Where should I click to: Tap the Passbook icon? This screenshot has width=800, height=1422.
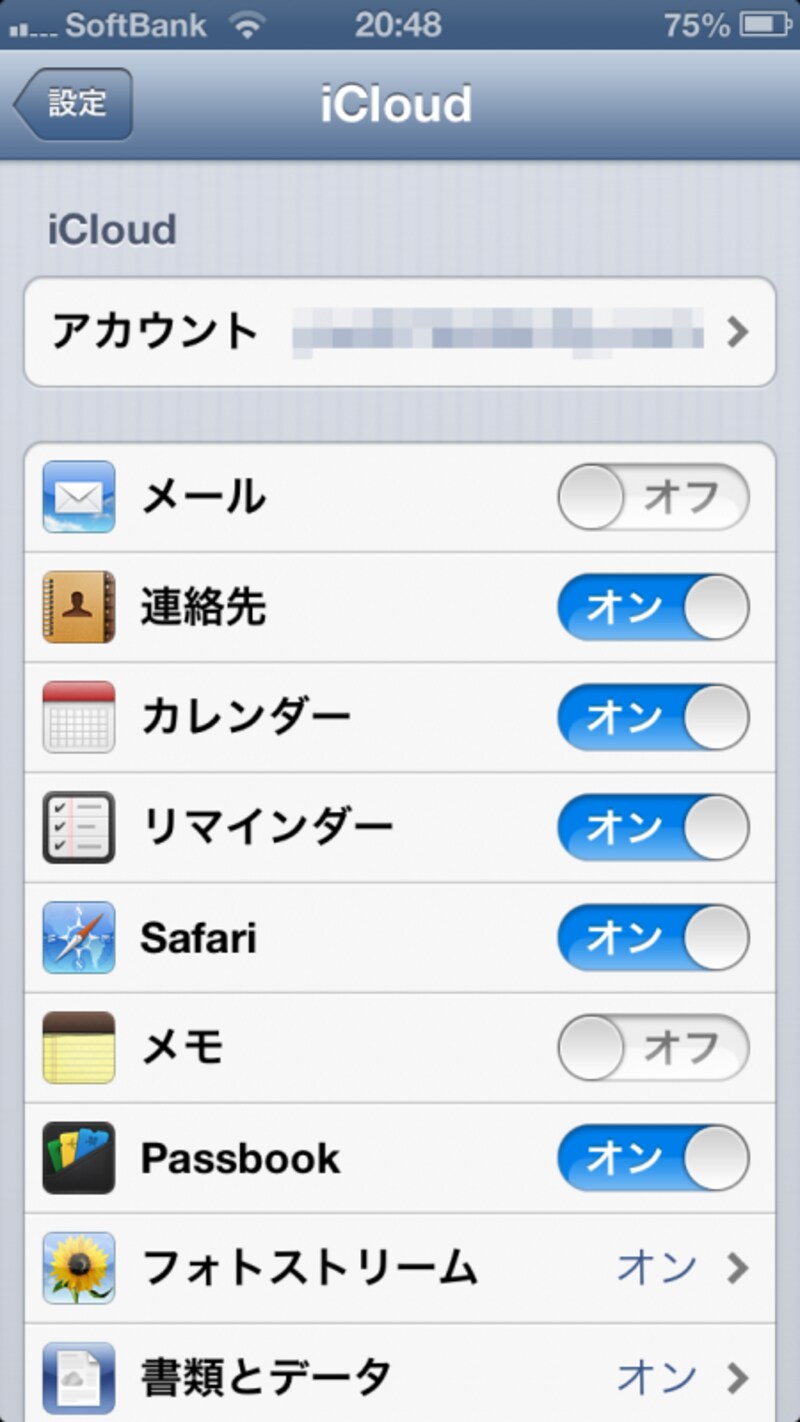pyautogui.click(x=78, y=1157)
